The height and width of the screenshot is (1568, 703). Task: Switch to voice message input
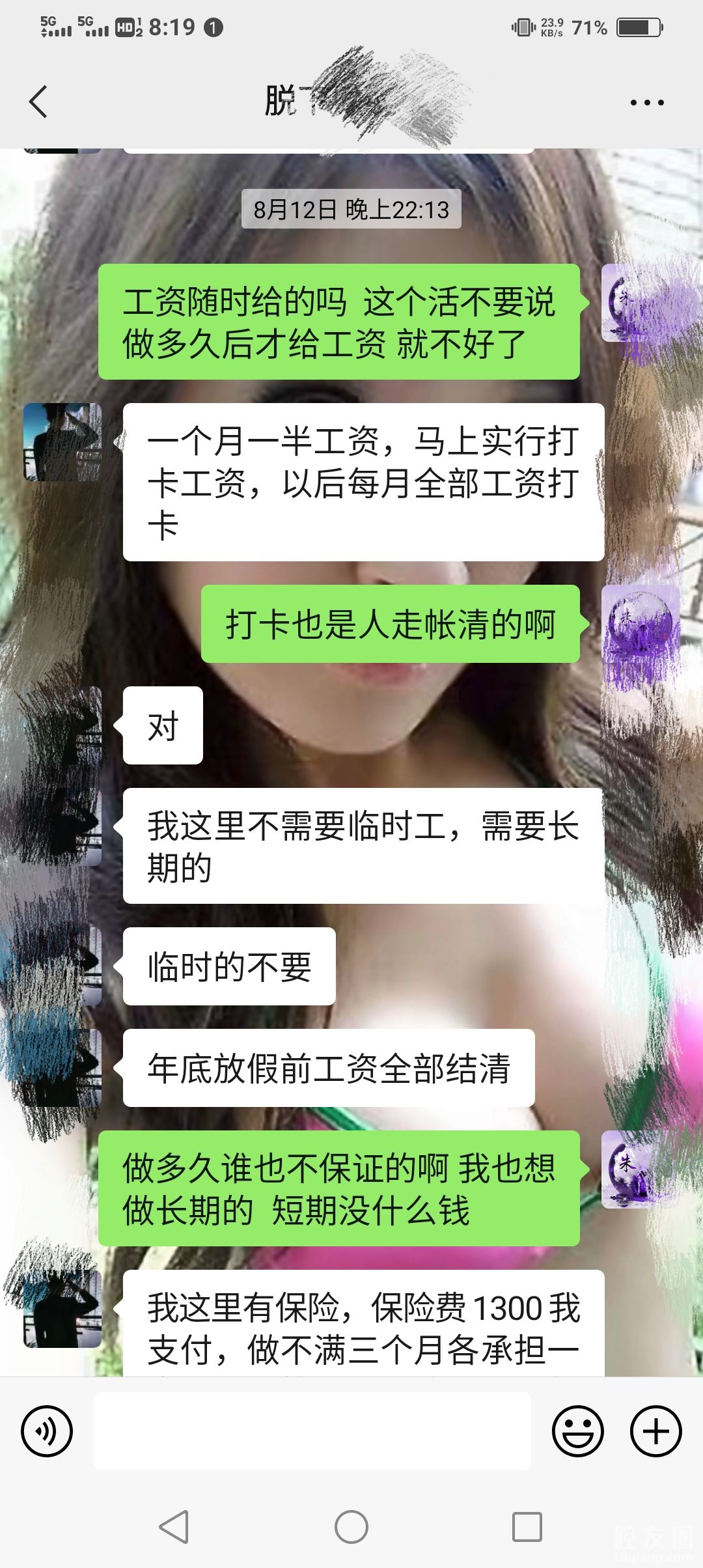(47, 1431)
